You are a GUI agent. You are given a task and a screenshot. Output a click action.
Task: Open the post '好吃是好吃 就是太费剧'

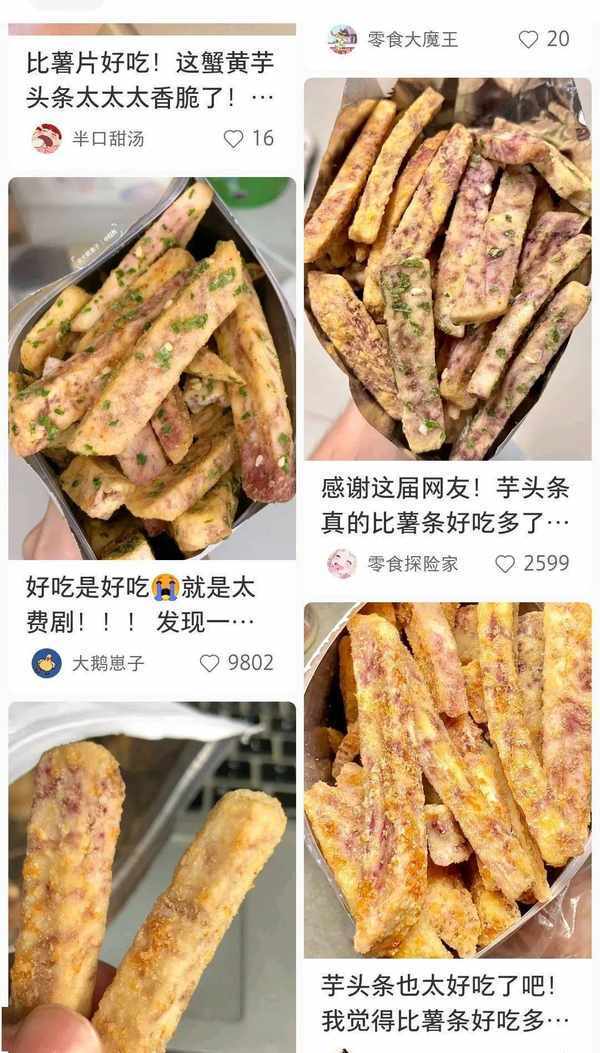pos(141,604)
